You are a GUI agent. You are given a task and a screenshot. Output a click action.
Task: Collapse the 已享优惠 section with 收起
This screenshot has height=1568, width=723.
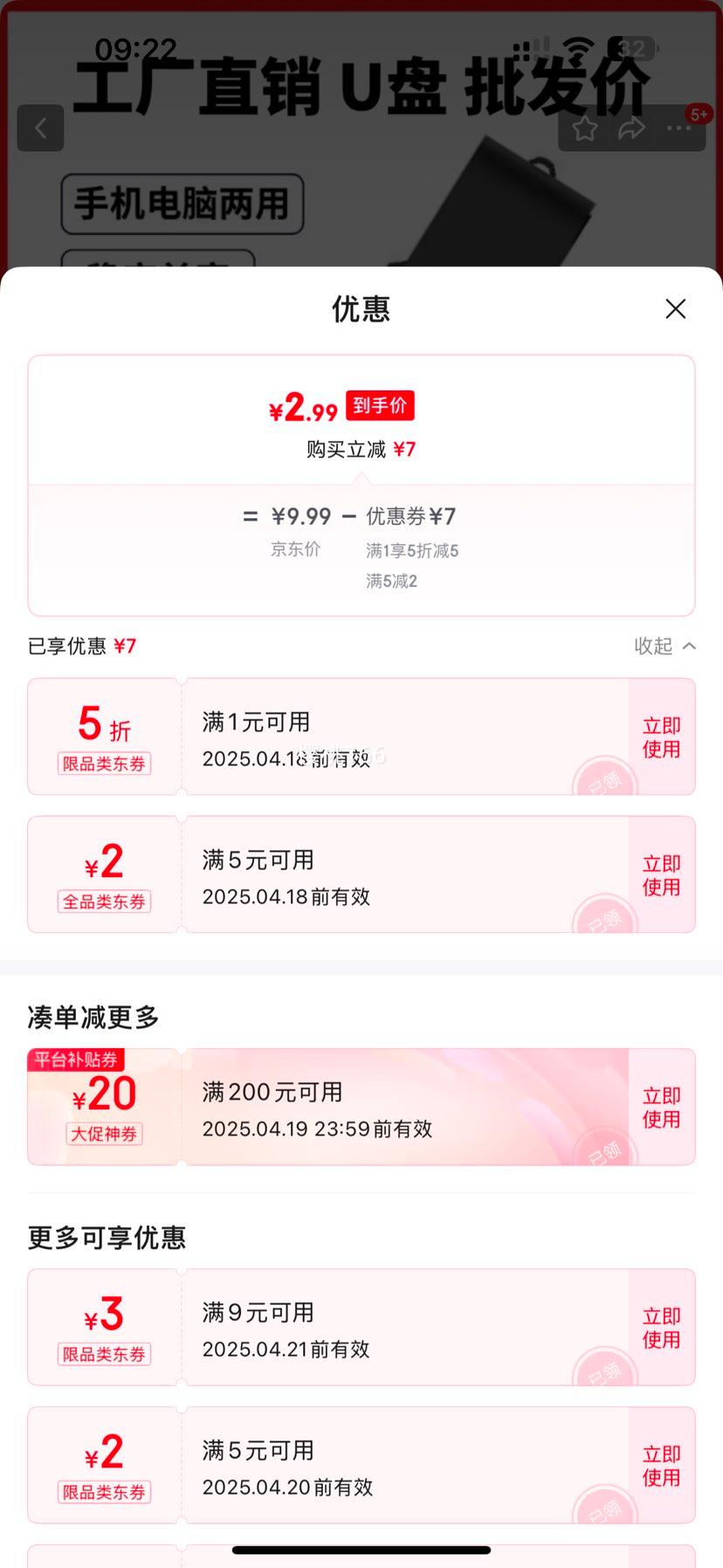pos(664,646)
